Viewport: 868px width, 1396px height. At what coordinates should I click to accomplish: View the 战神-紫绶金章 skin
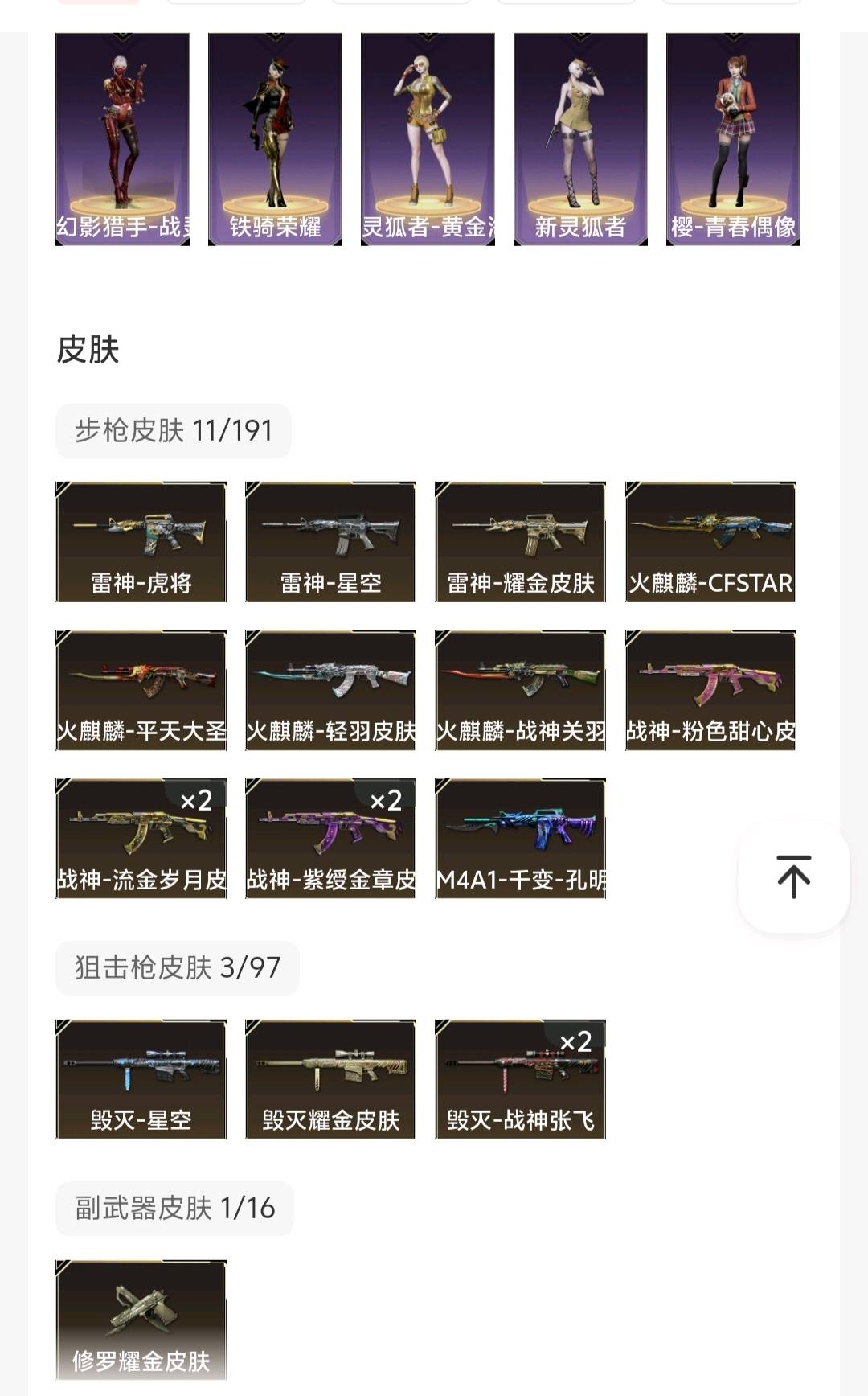(x=330, y=838)
